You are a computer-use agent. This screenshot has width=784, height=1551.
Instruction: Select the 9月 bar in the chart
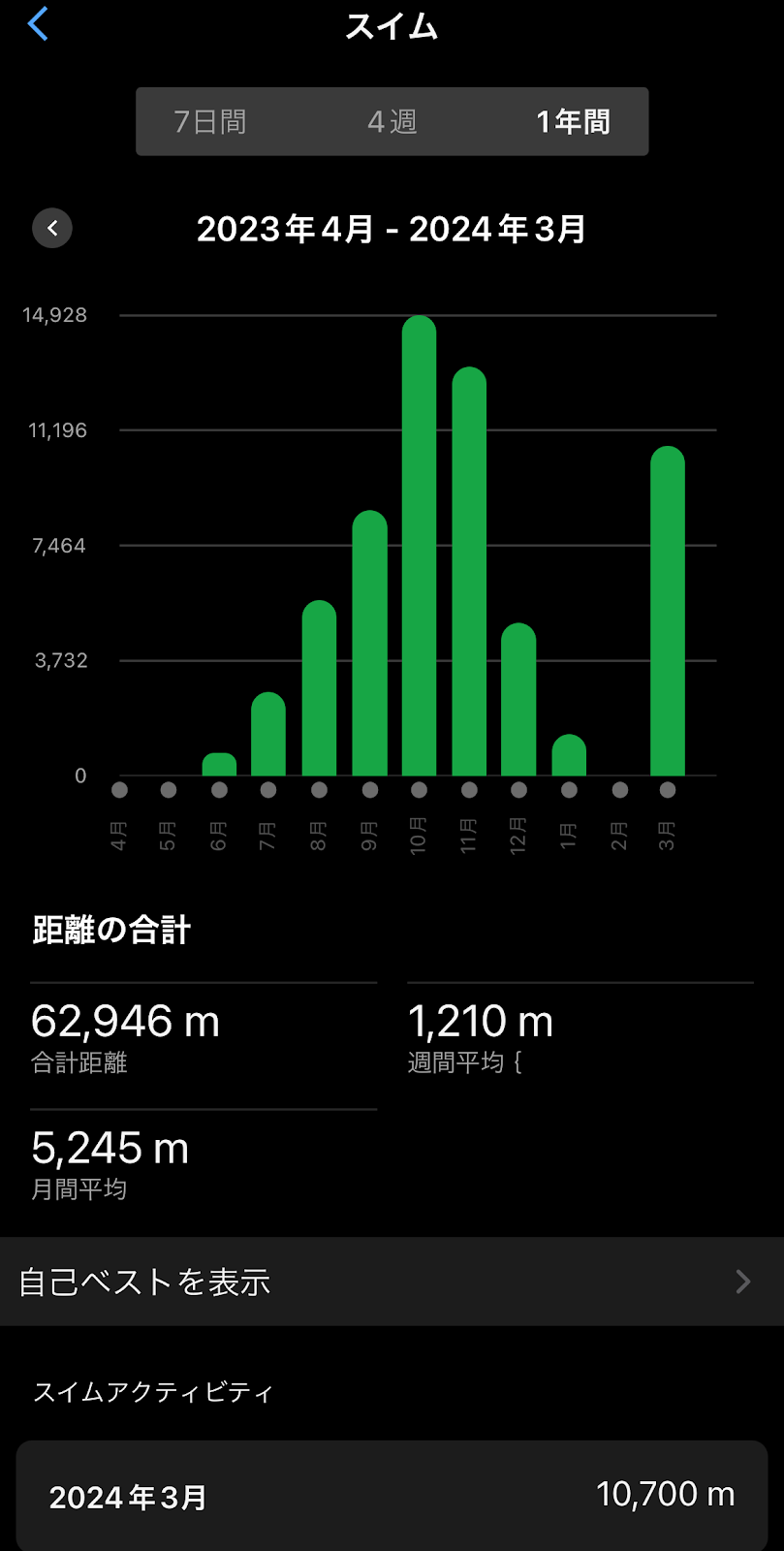tap(369, 645)
